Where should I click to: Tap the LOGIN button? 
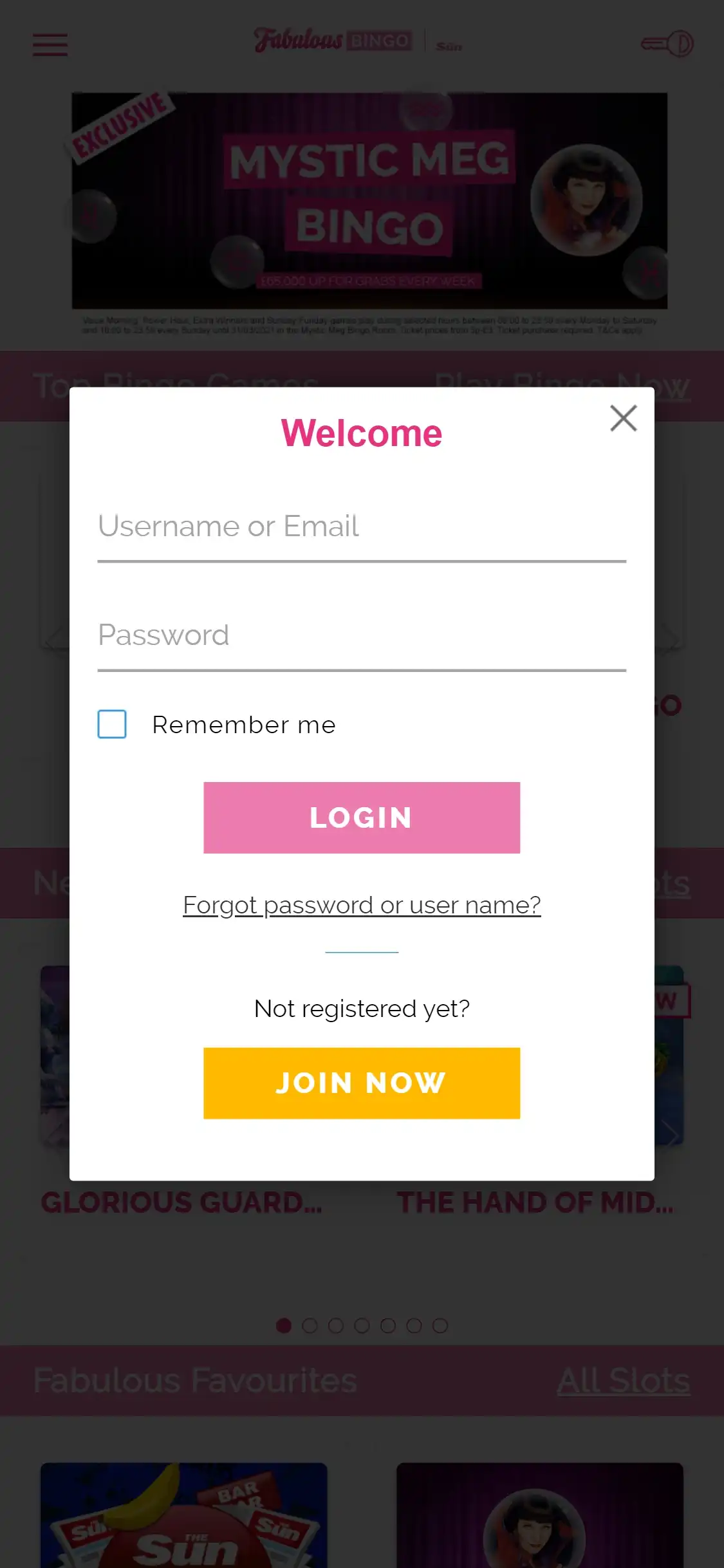(x=361, y=817)
